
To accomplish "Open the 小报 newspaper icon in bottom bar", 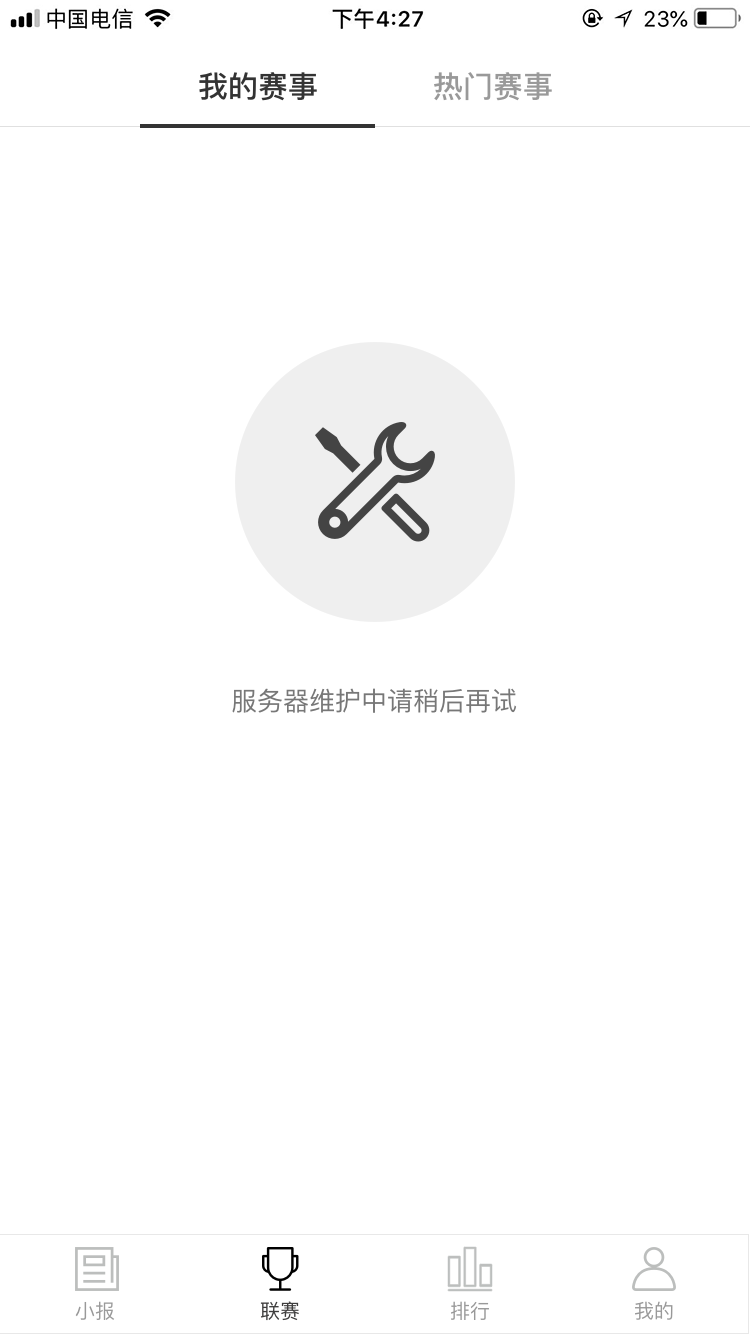I will pos(95,1270).
